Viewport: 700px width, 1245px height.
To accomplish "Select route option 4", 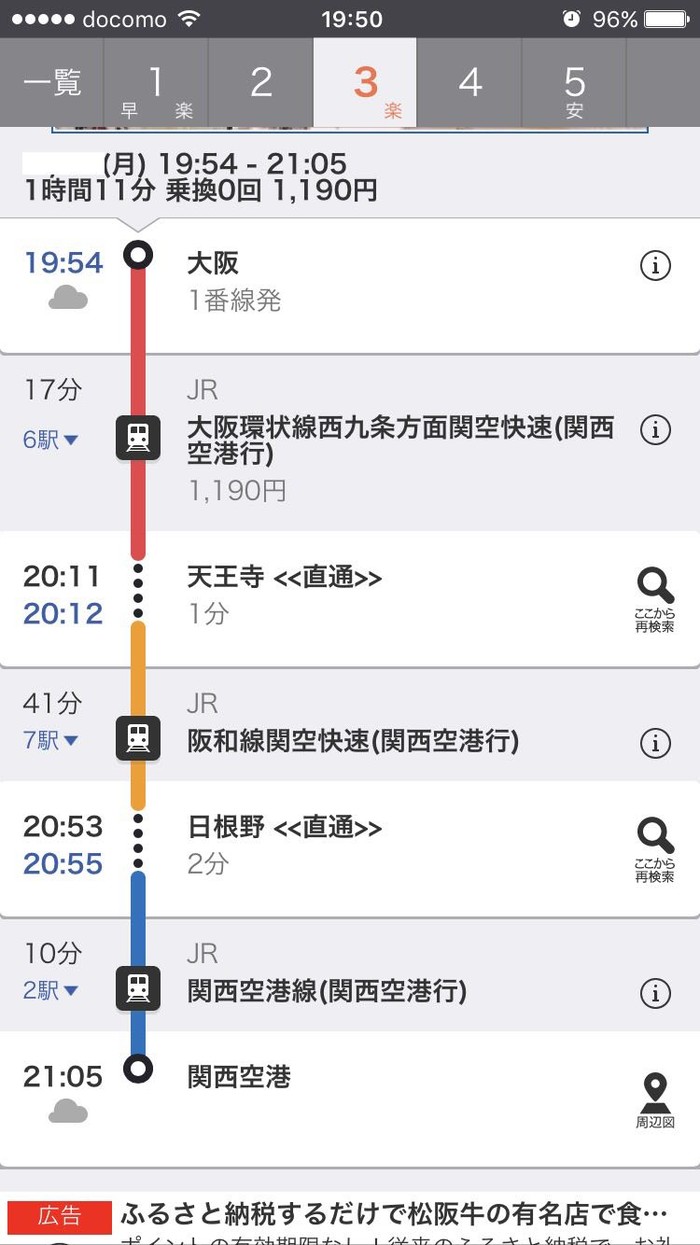I will [470, 84].
